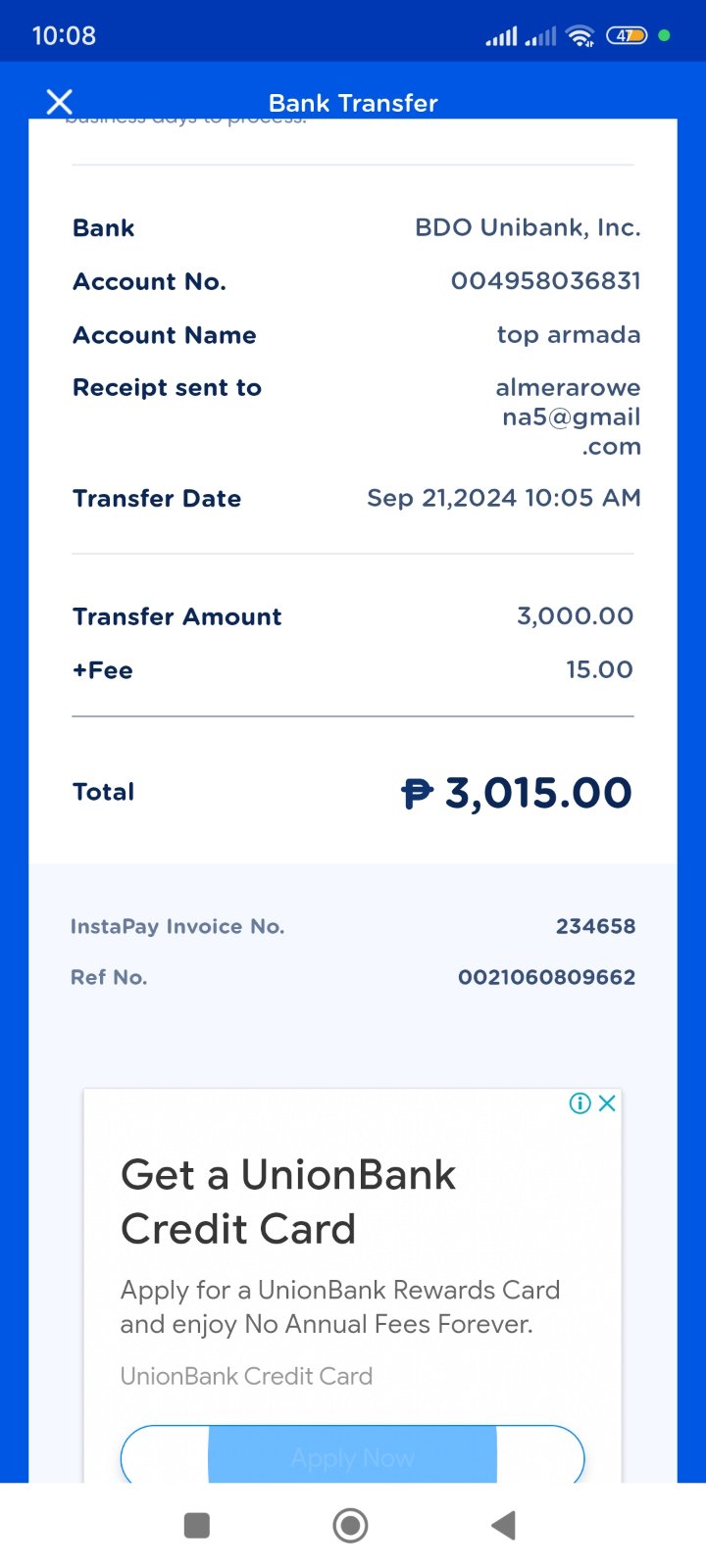Open the ad info icon

point(580,1103)
